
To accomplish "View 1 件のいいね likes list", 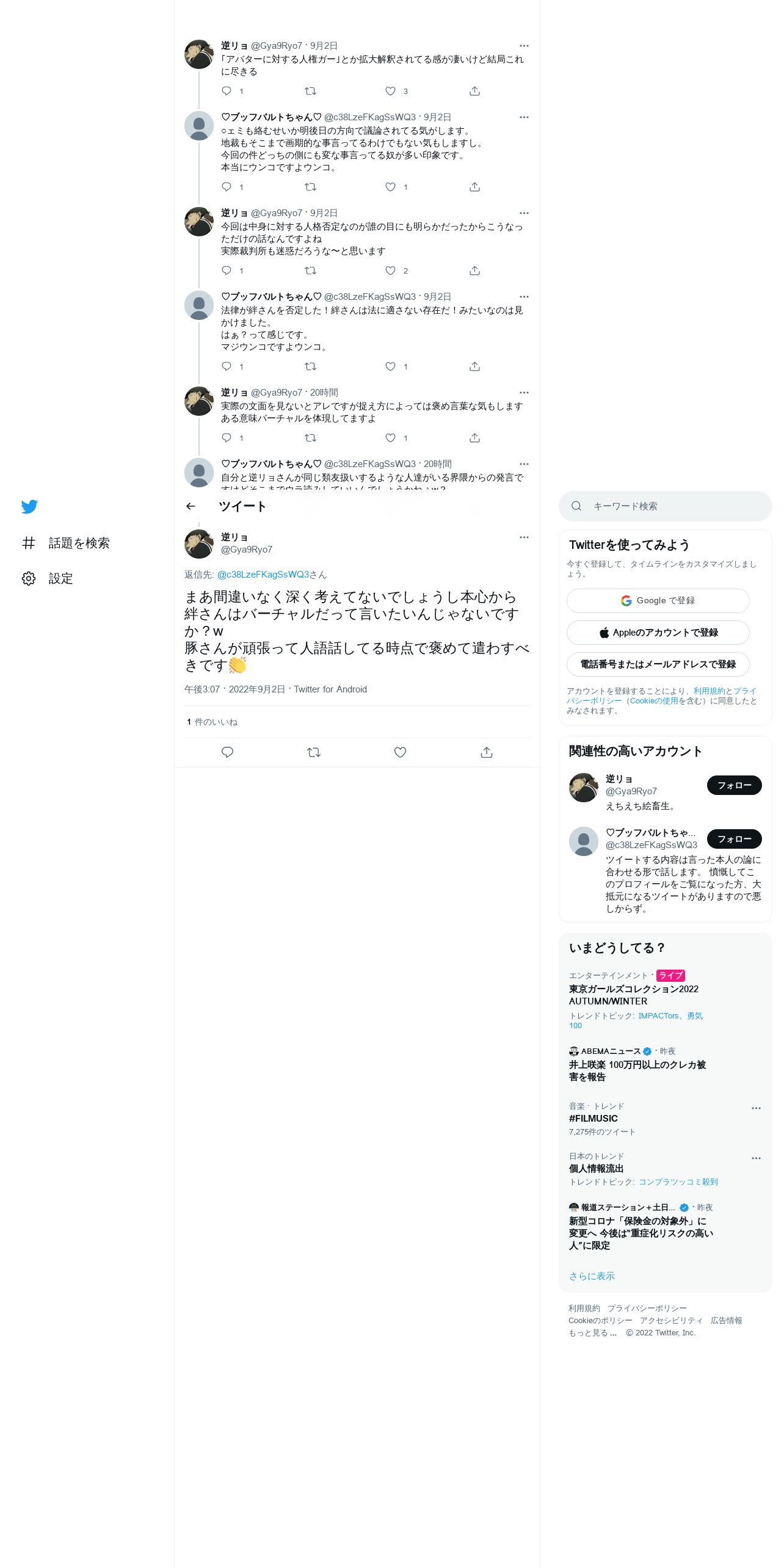I will [x=212, y=722].
